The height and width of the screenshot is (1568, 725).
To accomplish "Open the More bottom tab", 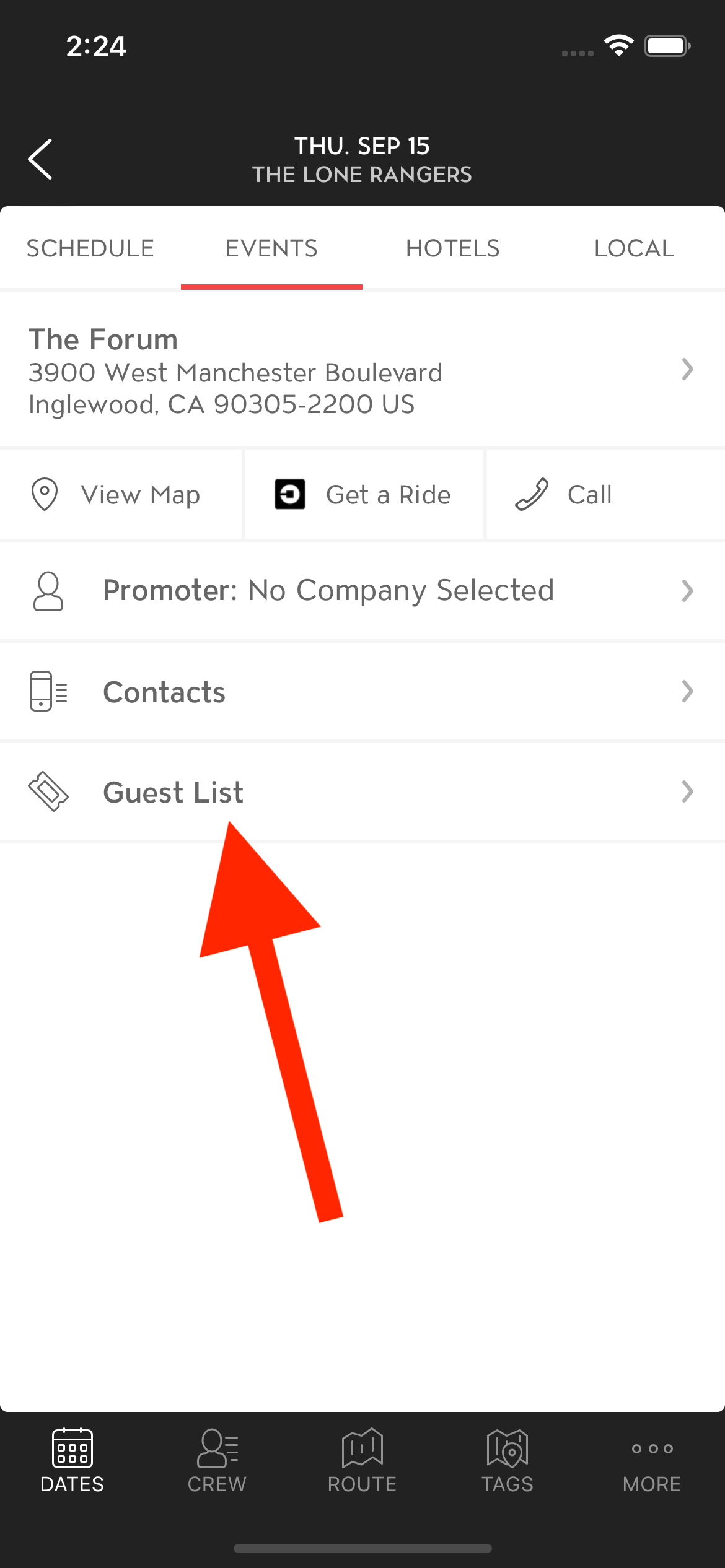I will [x=652, y=1461].
